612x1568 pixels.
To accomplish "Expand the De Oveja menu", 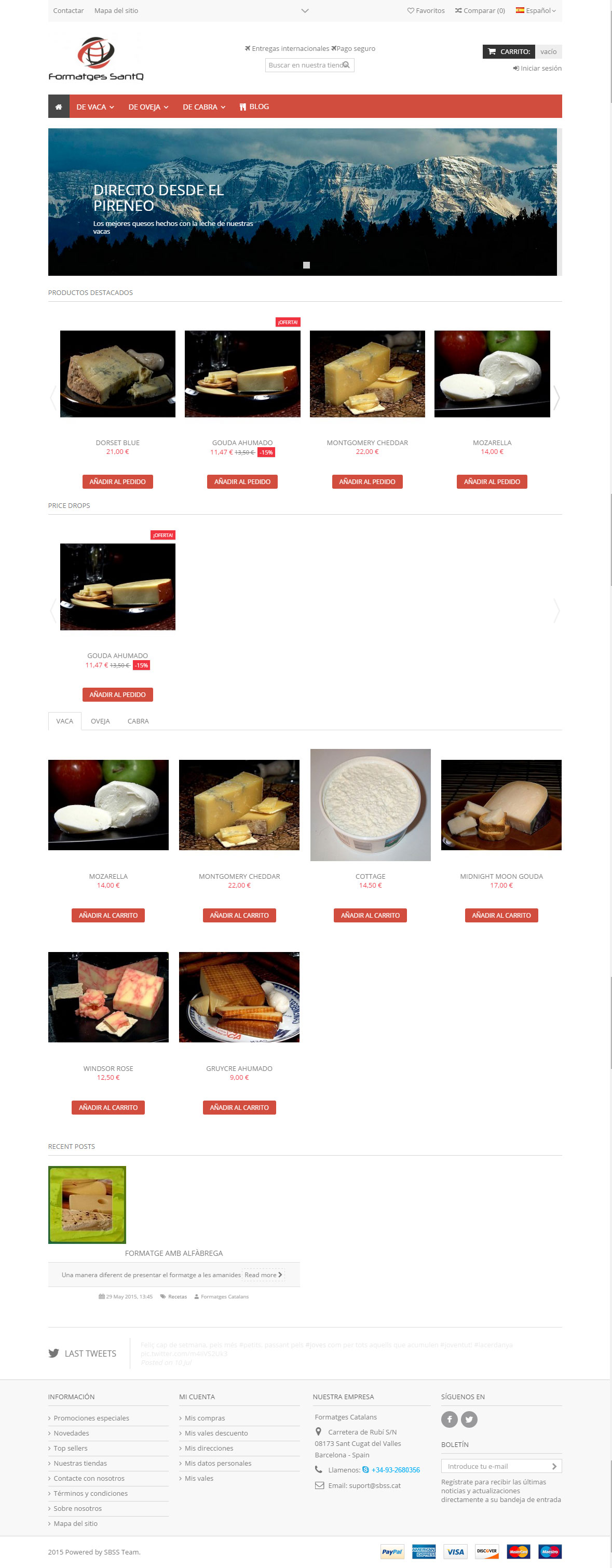I will pyautogui.click(x=148, y=106).
